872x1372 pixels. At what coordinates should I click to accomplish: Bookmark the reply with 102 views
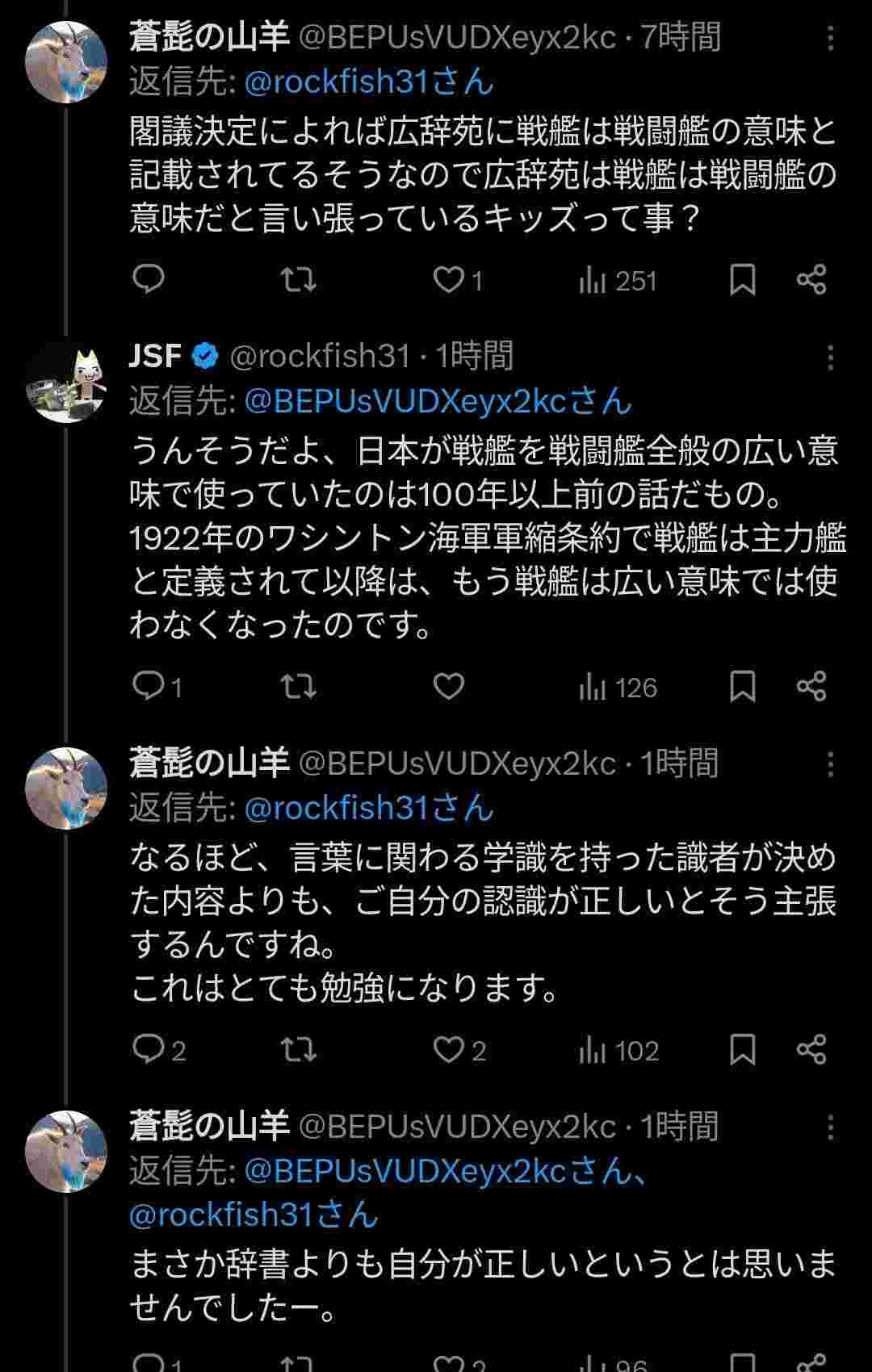click(x=742, y=1050)
